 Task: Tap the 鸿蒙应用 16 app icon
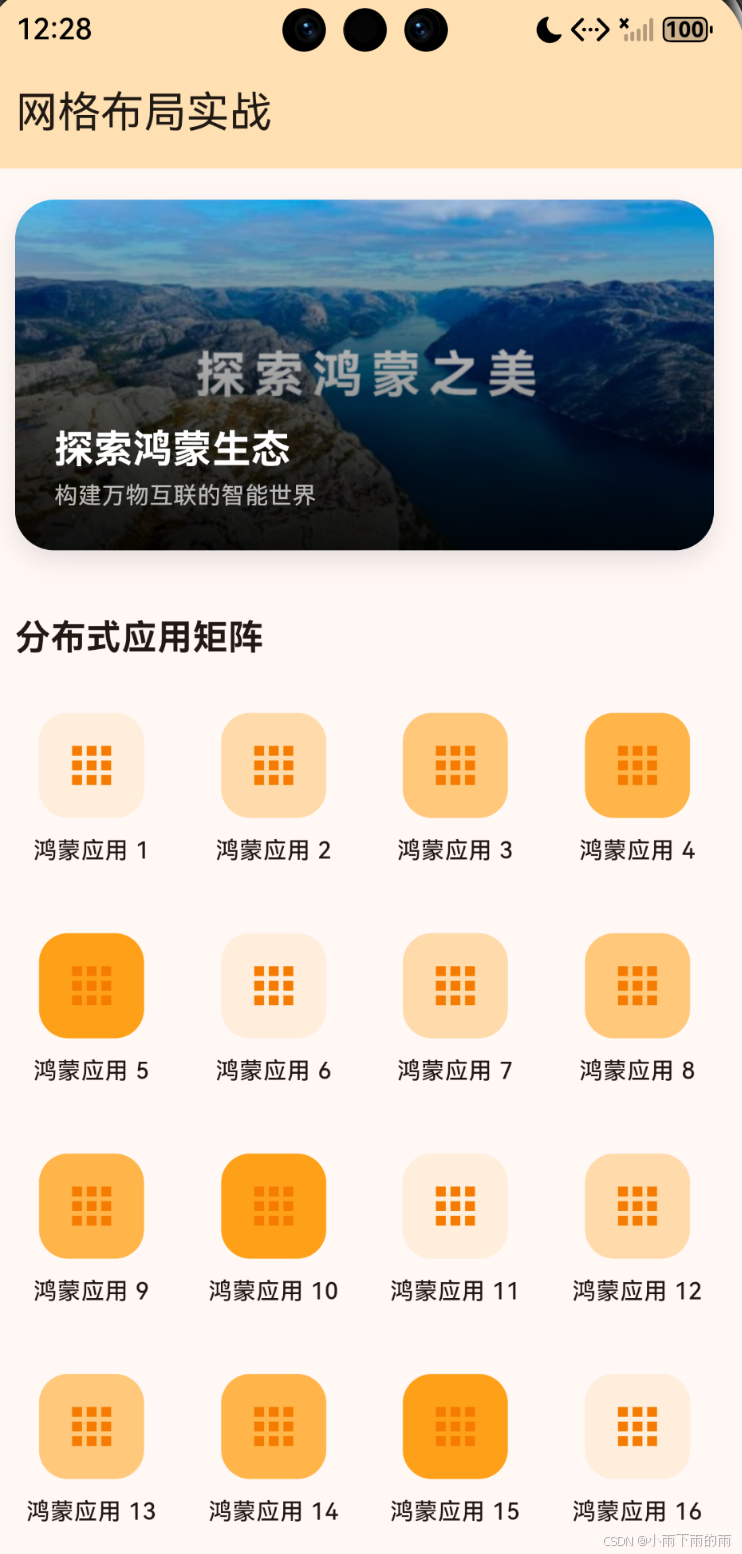[637, 1426]
